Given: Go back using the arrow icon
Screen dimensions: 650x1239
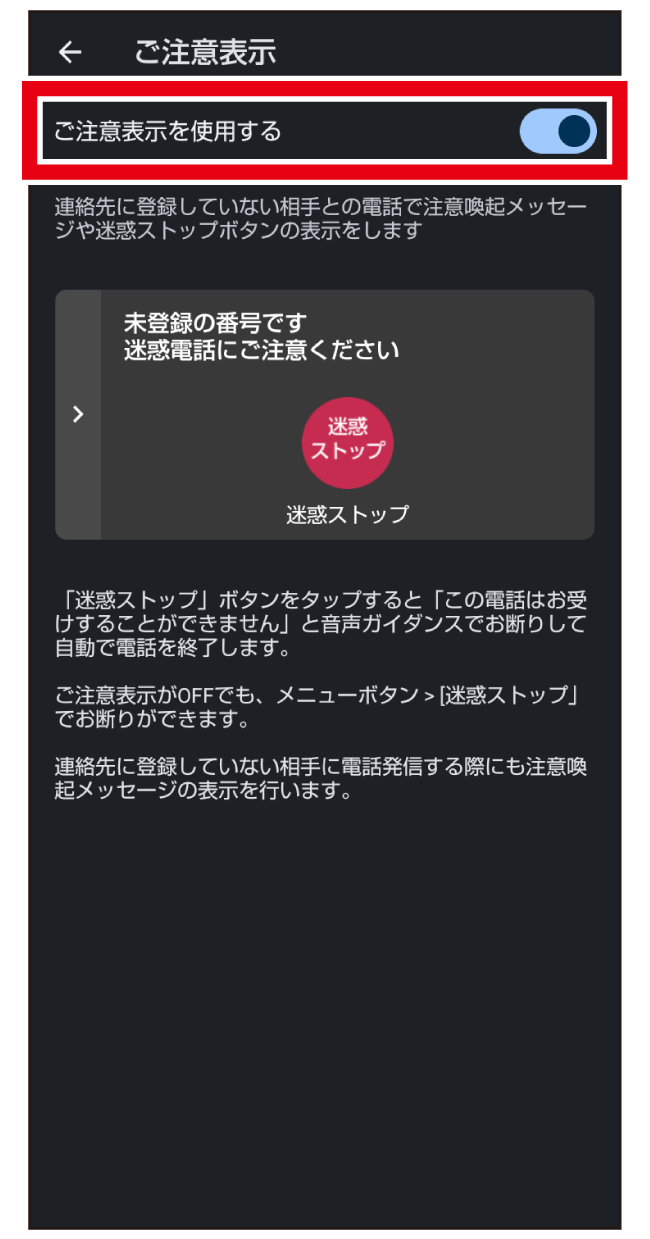Looking at the screenshot, I should 70,52.
